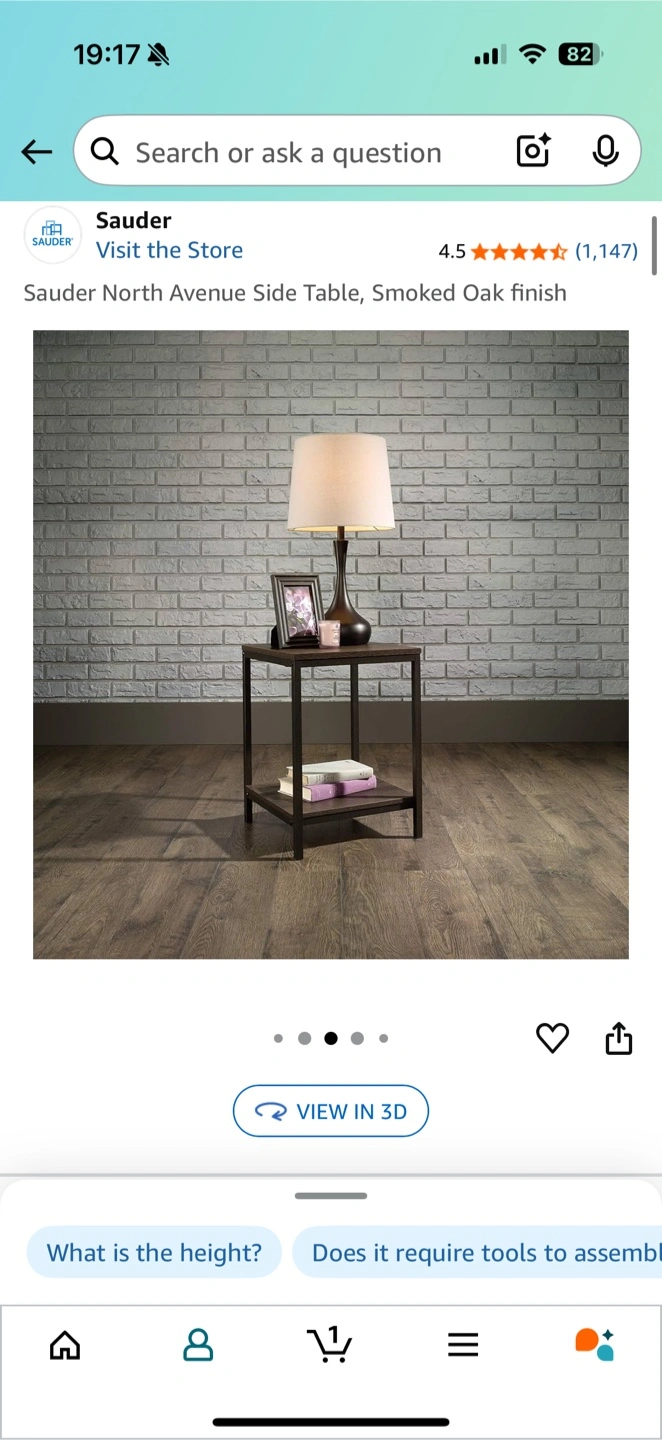Screen dimensions: 662x1440
Task: Open the account profile tab
Action: [x=198, y=1345]
